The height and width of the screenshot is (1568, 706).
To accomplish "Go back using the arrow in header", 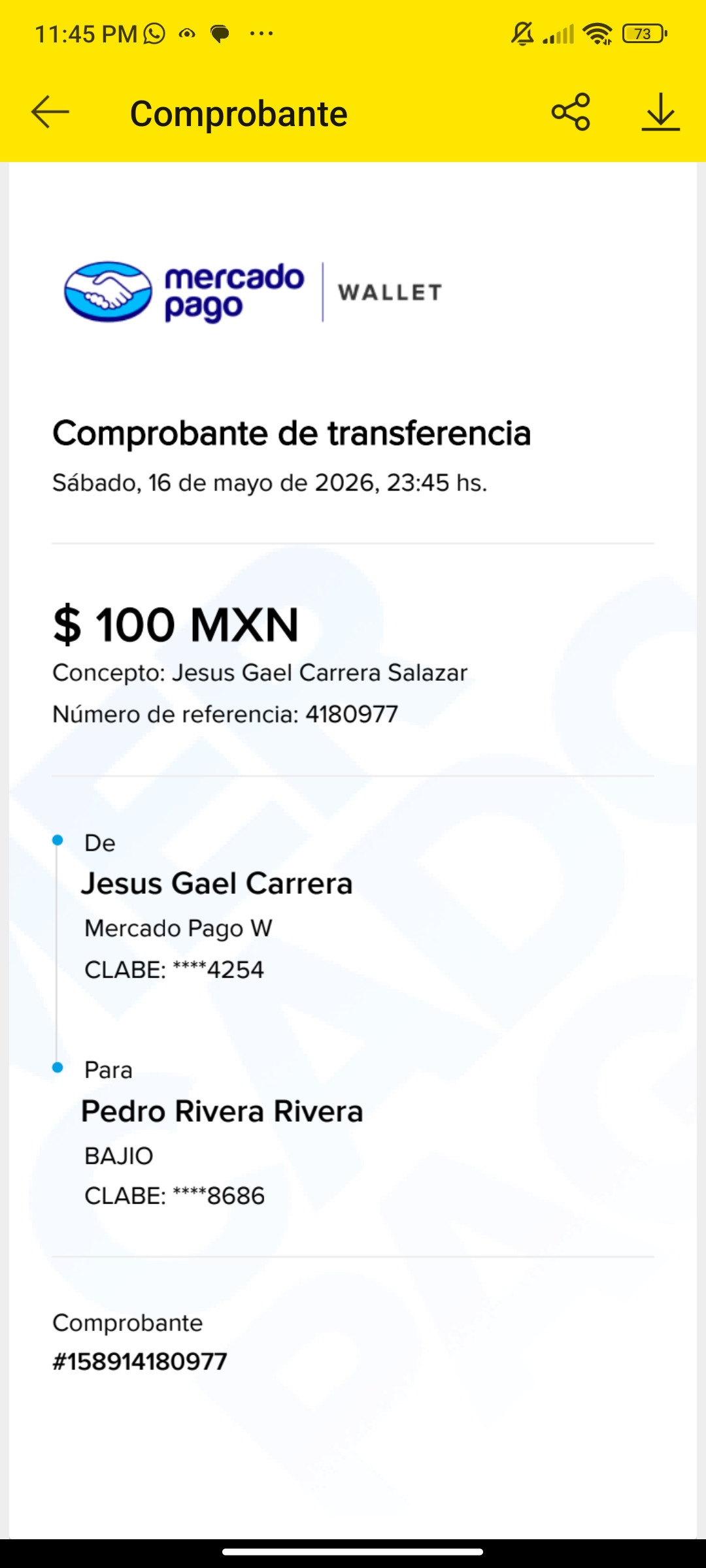I will tap(50, 112).
